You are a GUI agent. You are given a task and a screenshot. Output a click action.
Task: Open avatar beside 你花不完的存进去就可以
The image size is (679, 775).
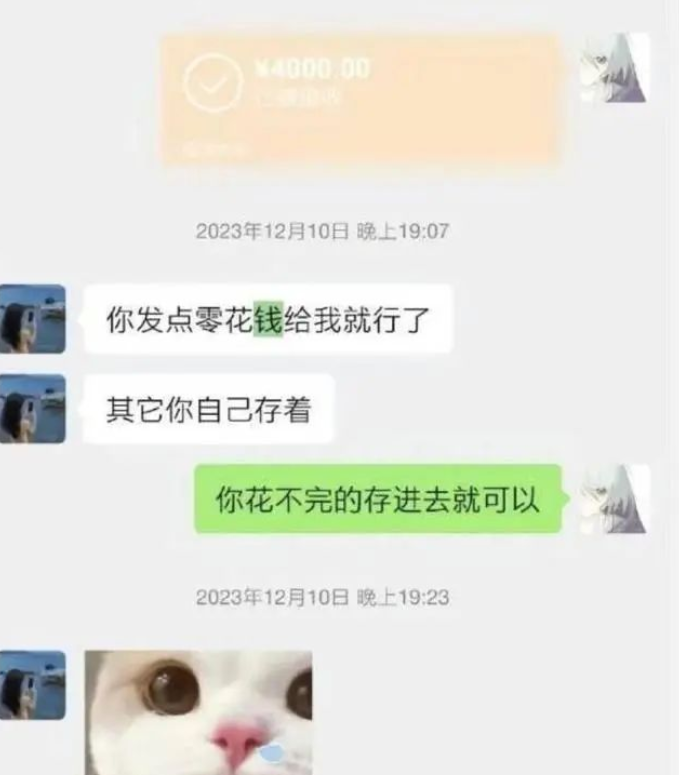pos(615,498)
